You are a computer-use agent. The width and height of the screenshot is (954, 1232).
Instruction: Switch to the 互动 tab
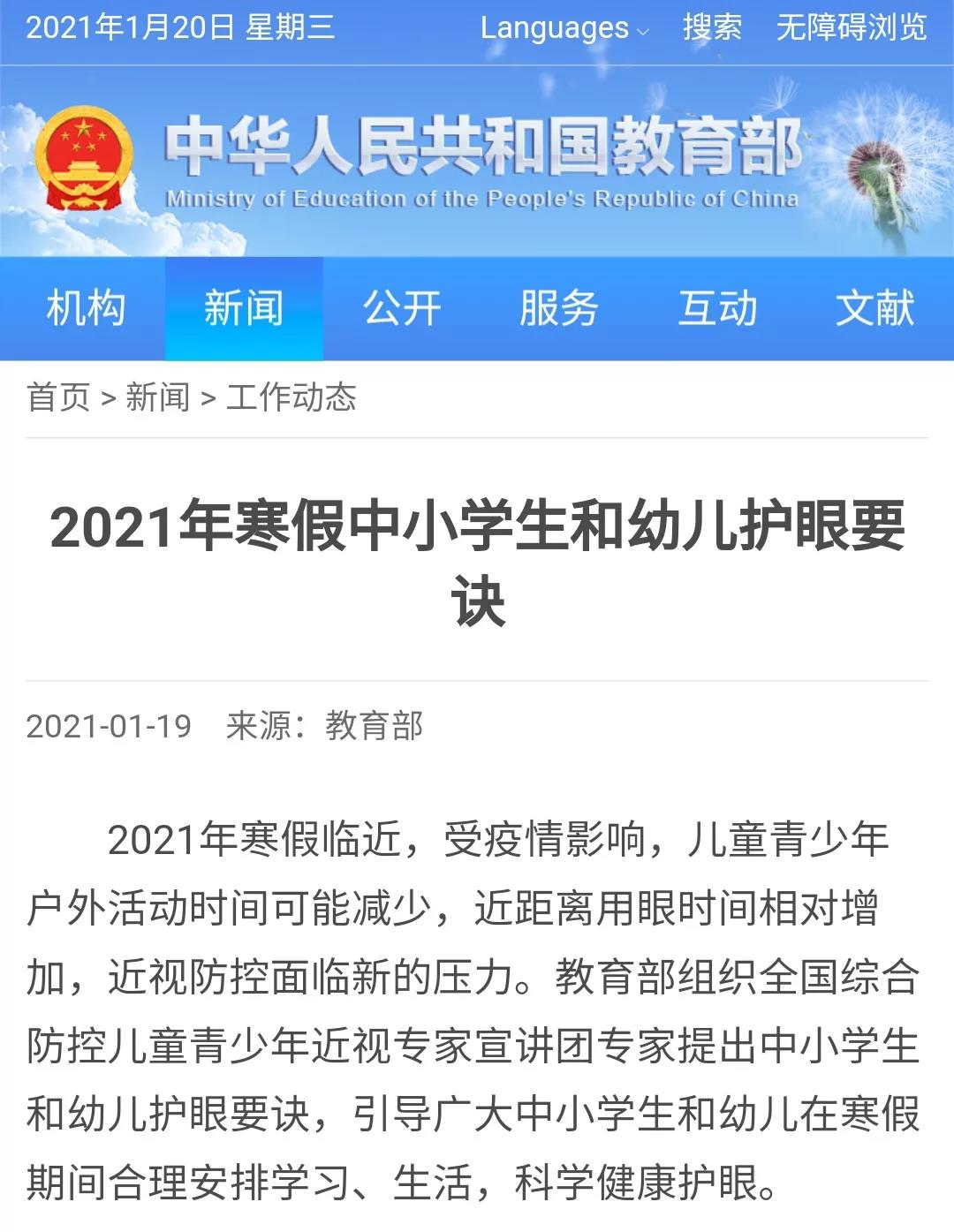tap(717, 308)
